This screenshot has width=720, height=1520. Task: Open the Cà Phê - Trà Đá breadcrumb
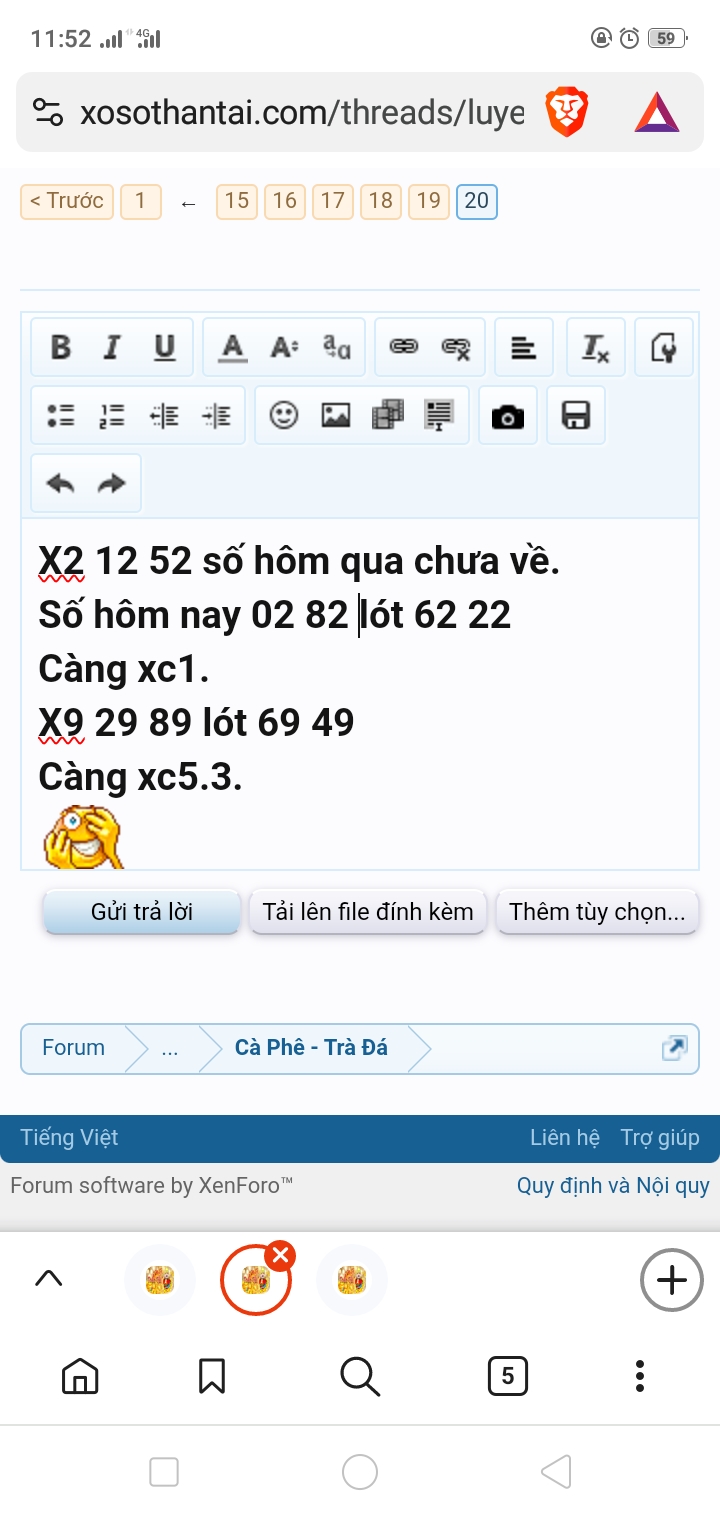[x=311, y=1048]
